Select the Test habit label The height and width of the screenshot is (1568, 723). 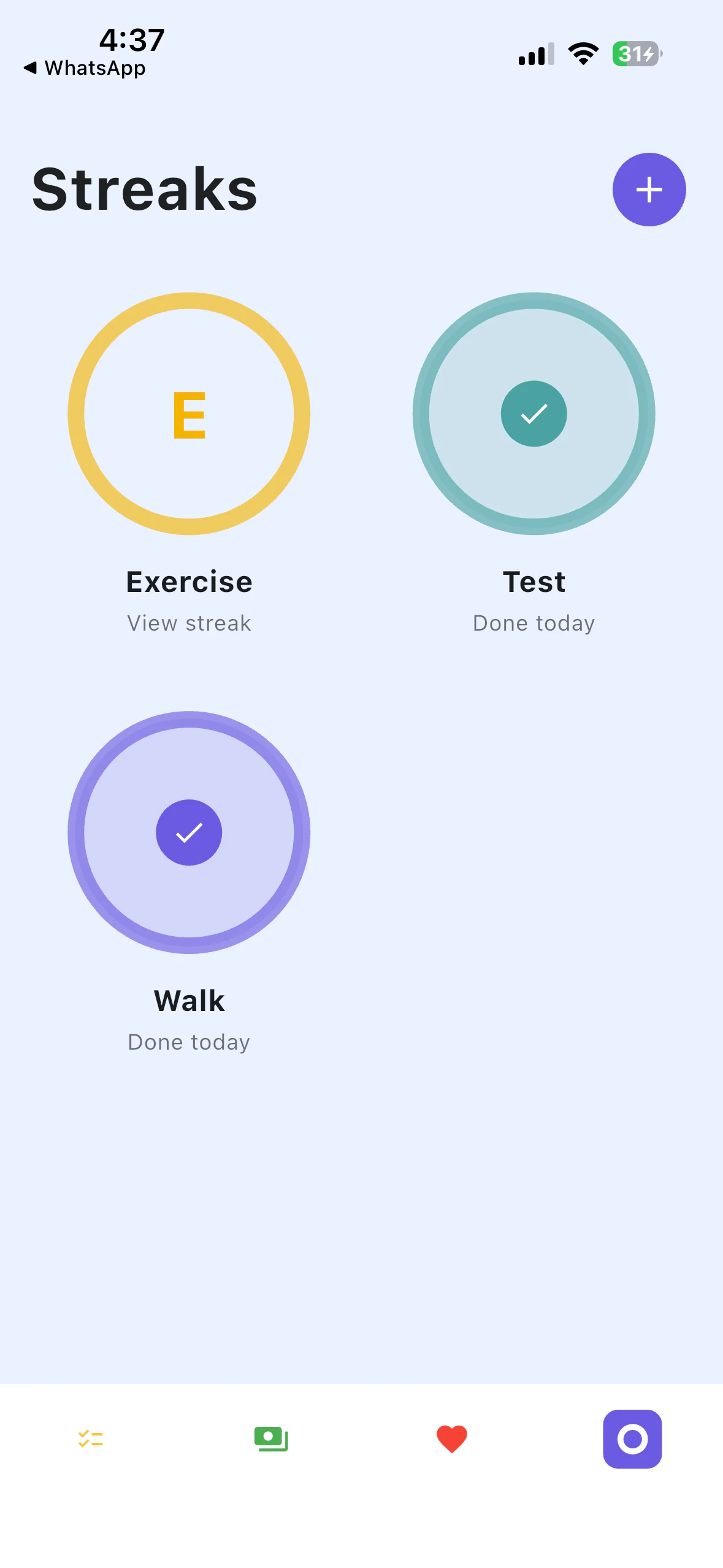click(x=534, y=581)
